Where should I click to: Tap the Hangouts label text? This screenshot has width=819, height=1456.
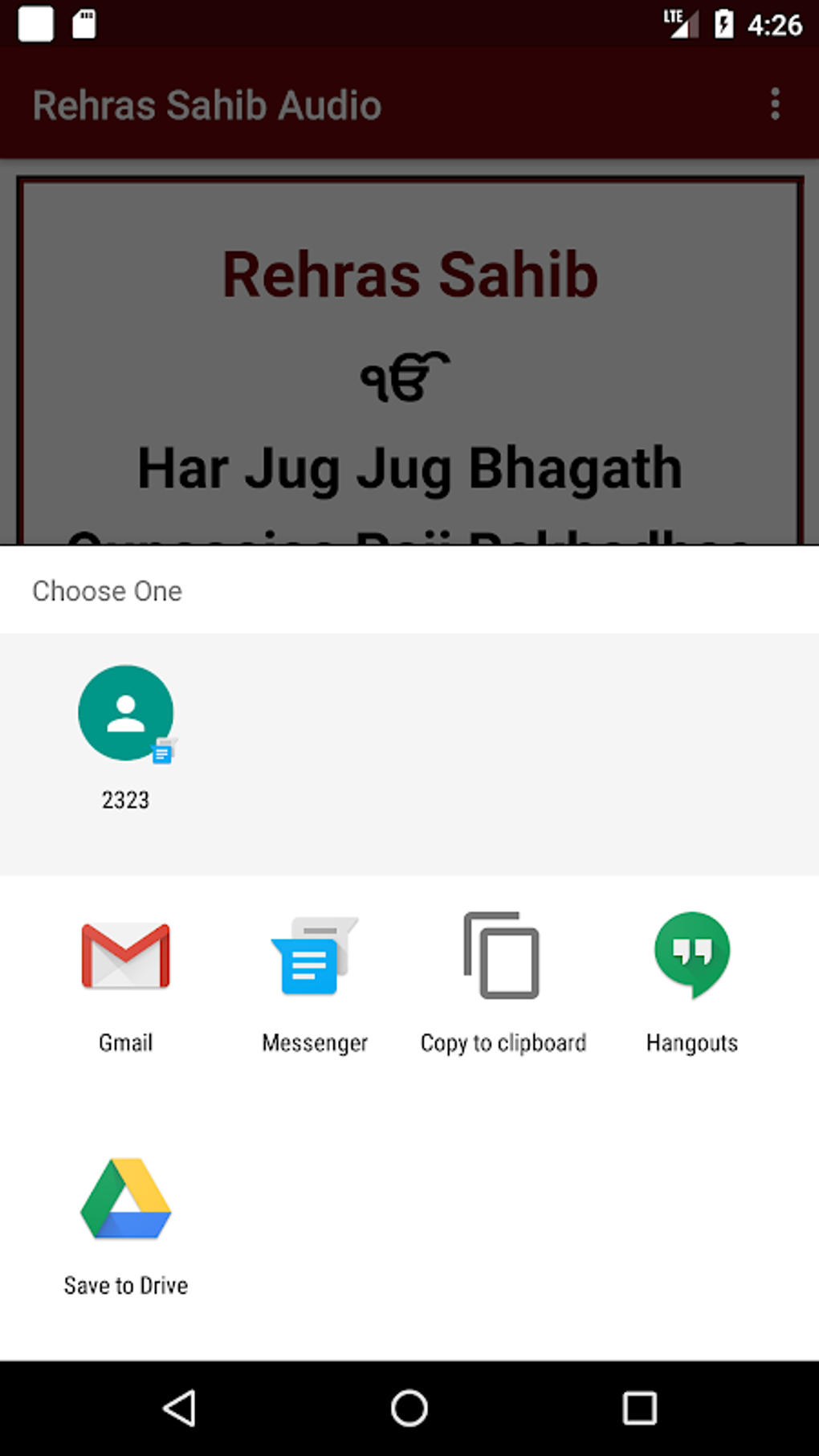pyautogui.click(x=692, y=1042)
